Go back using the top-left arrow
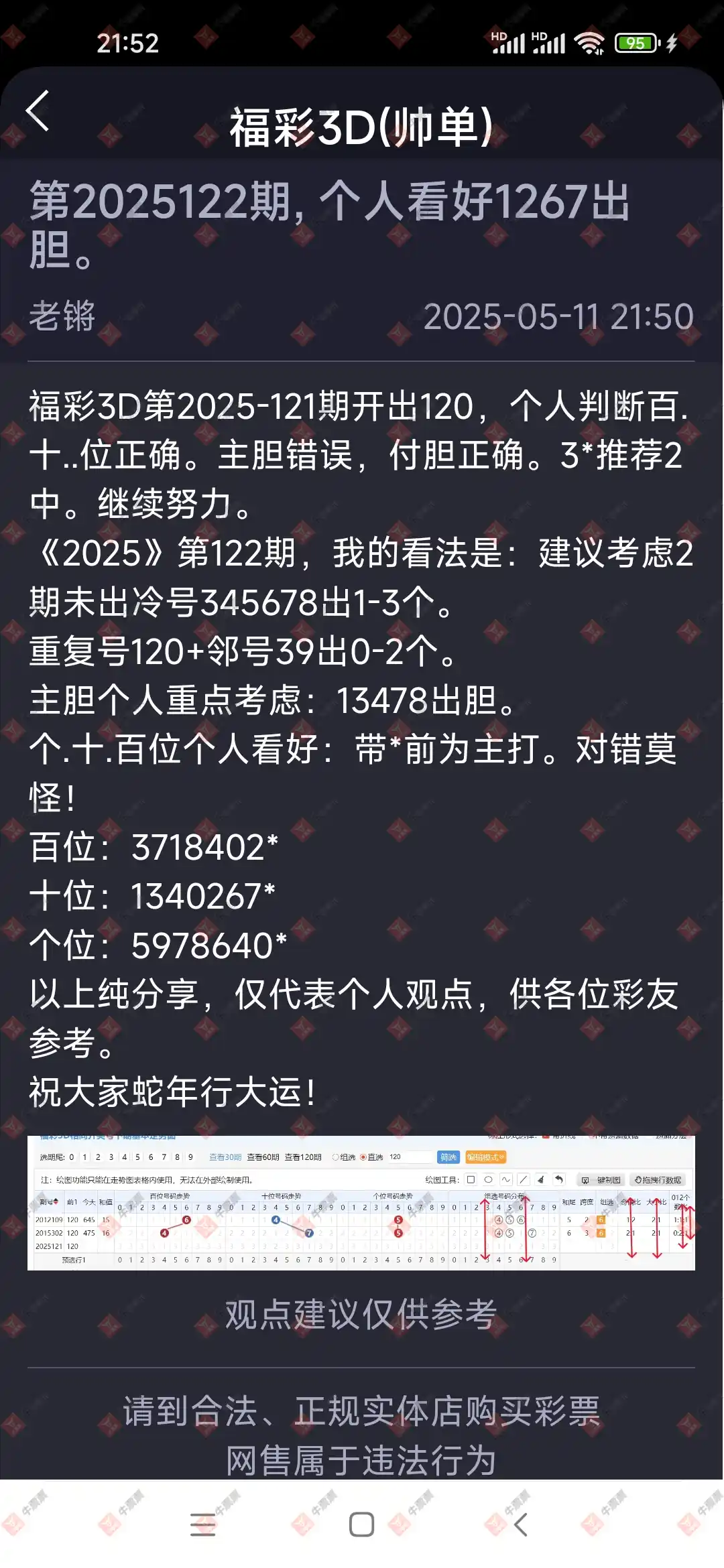This screenshot has height=1568, width=724. (38, 111)
